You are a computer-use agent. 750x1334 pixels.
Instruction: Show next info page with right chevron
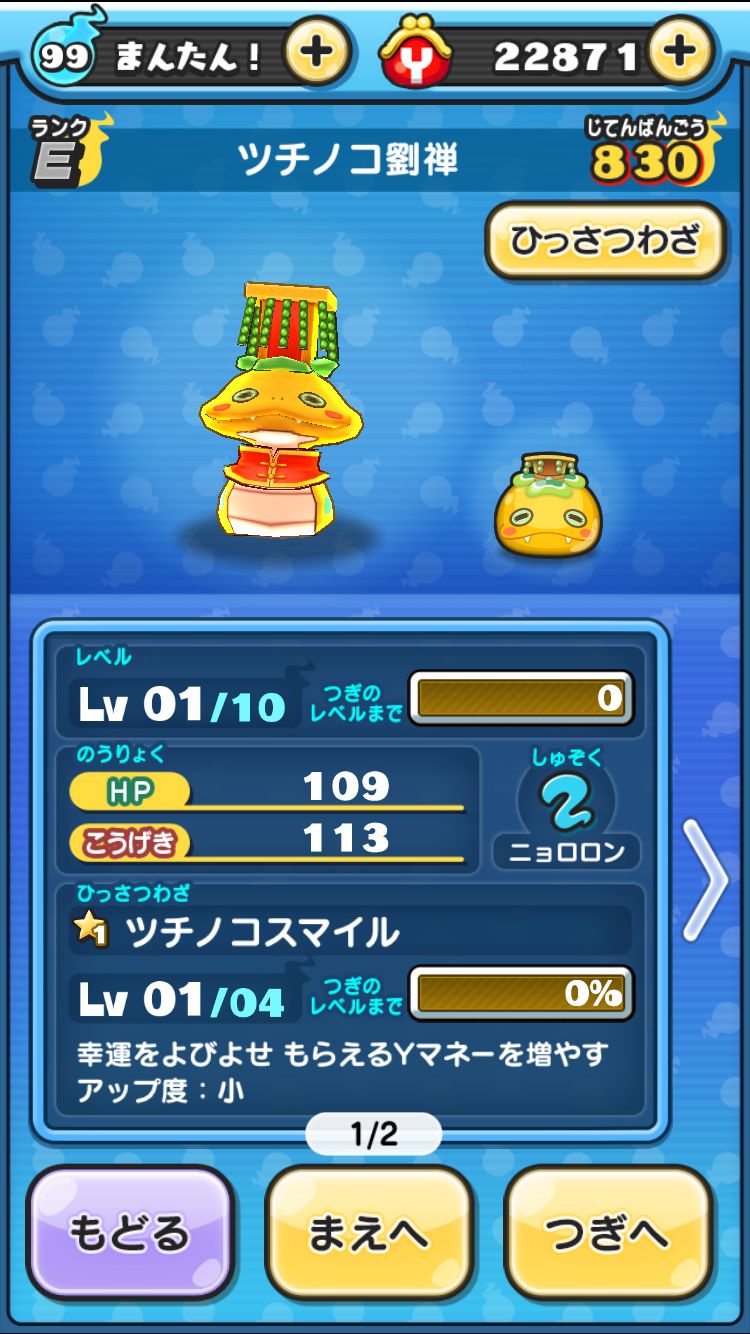click(x=705, y=880)
